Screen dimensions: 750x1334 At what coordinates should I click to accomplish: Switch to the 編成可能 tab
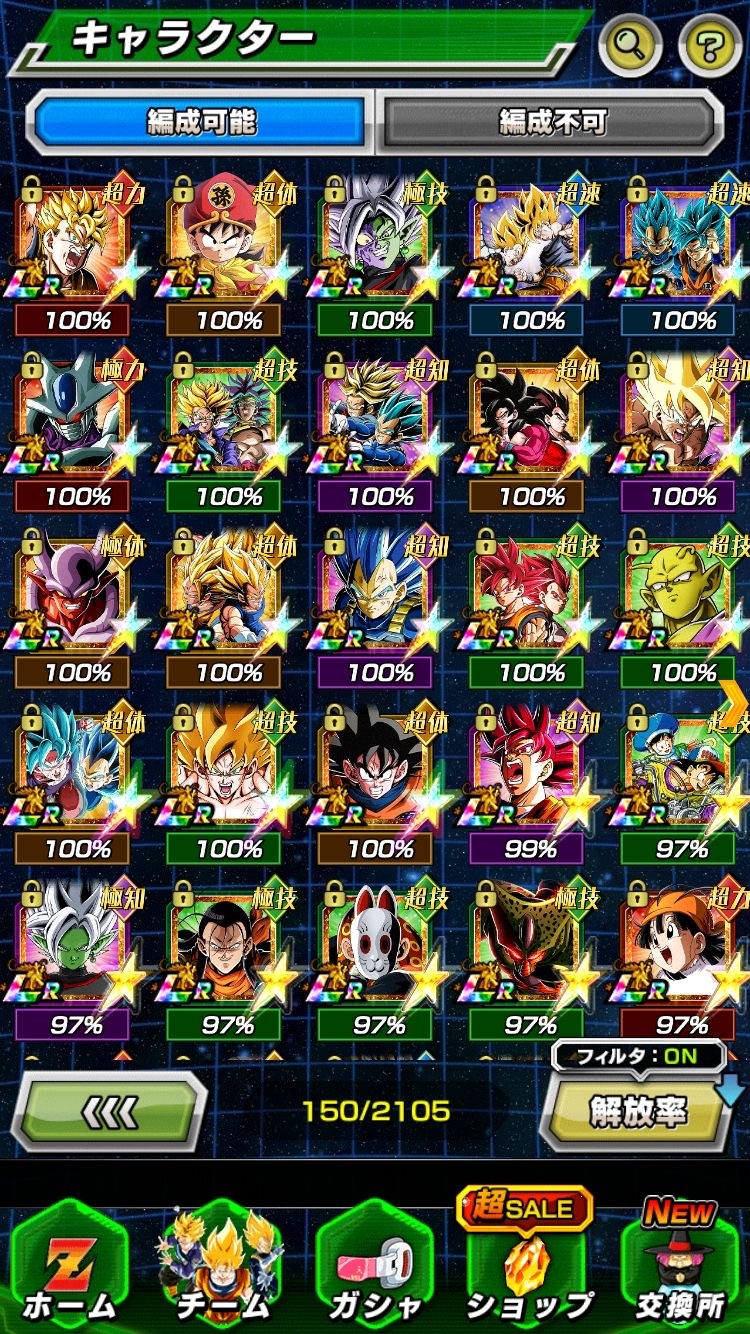point(202,122)
